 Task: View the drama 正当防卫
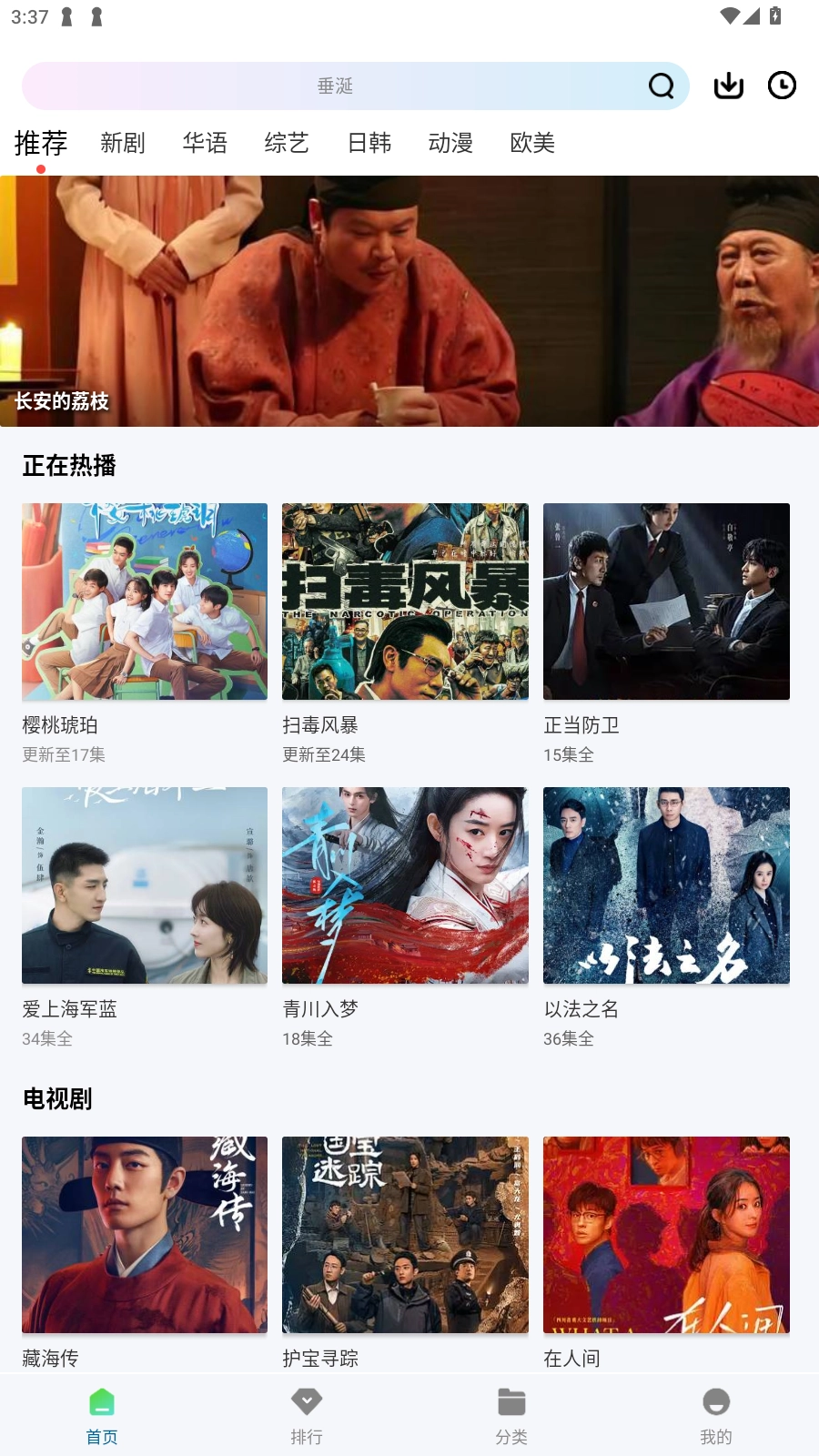[x=666, y=602]
